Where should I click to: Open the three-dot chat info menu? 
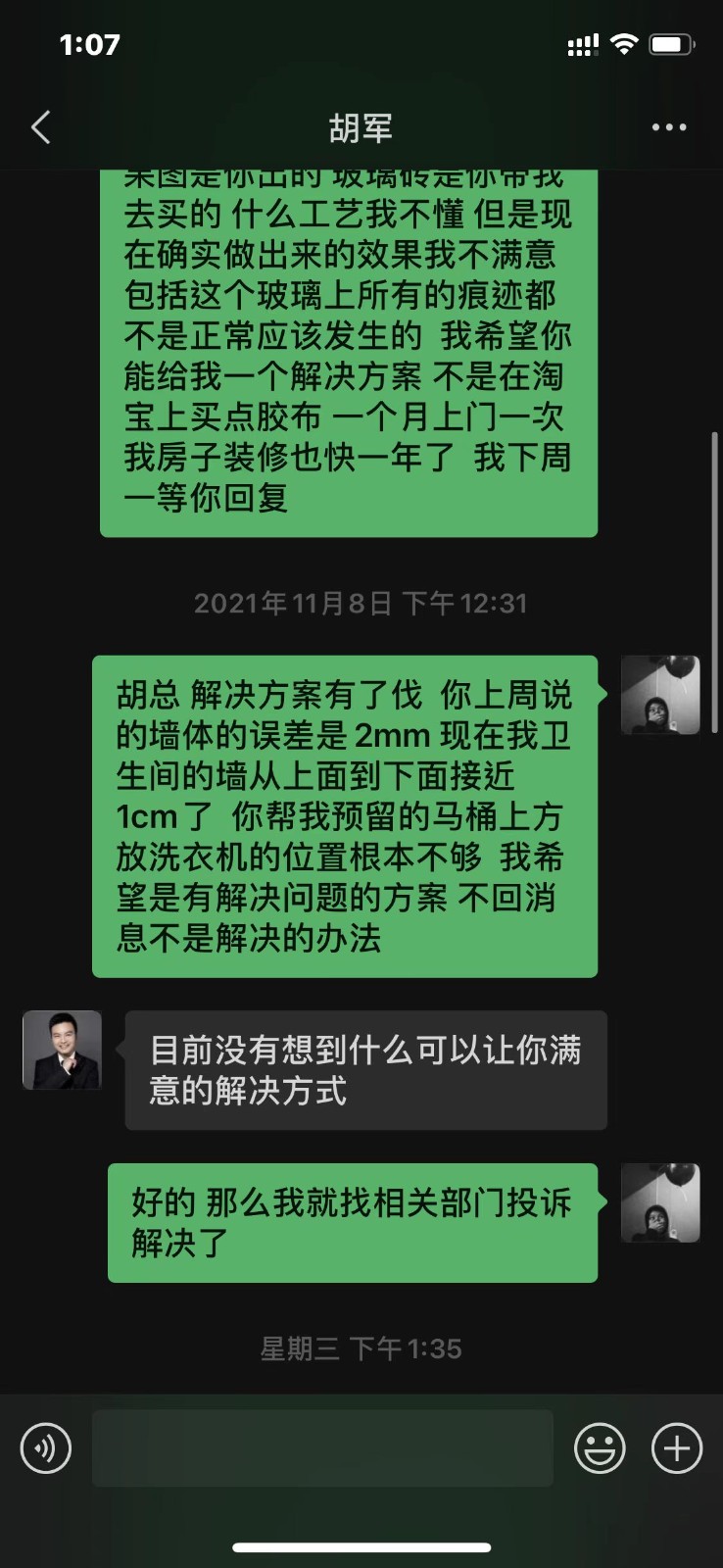click(x=669, y=127)
